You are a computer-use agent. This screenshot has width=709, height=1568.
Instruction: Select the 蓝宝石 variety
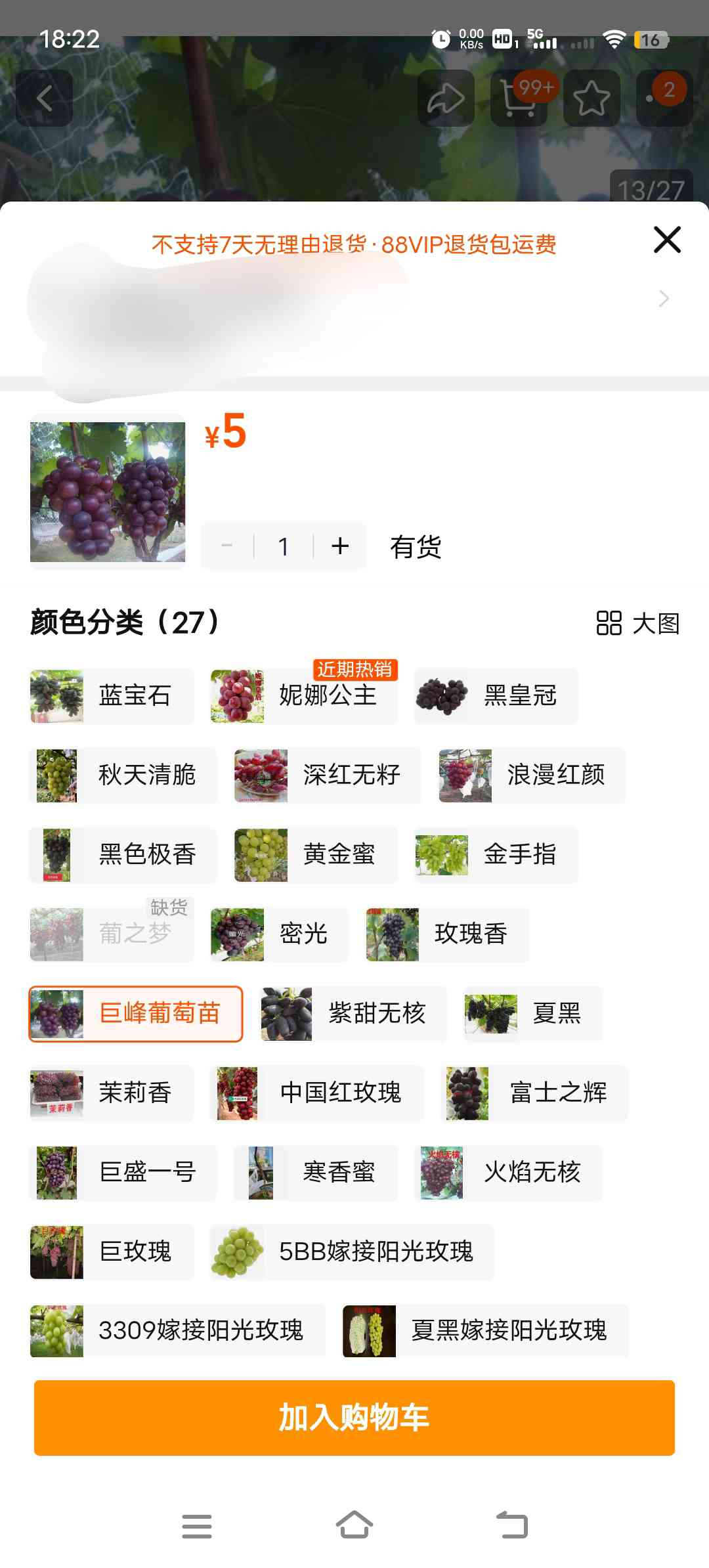(x=112, y=696)
